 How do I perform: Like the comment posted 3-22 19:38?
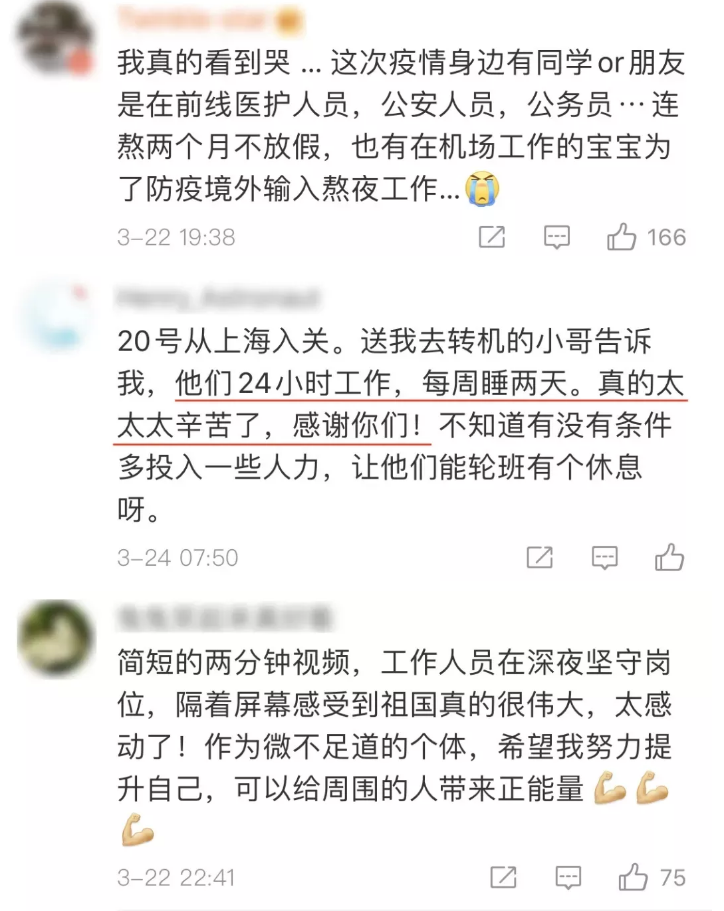tap(622, 237)
